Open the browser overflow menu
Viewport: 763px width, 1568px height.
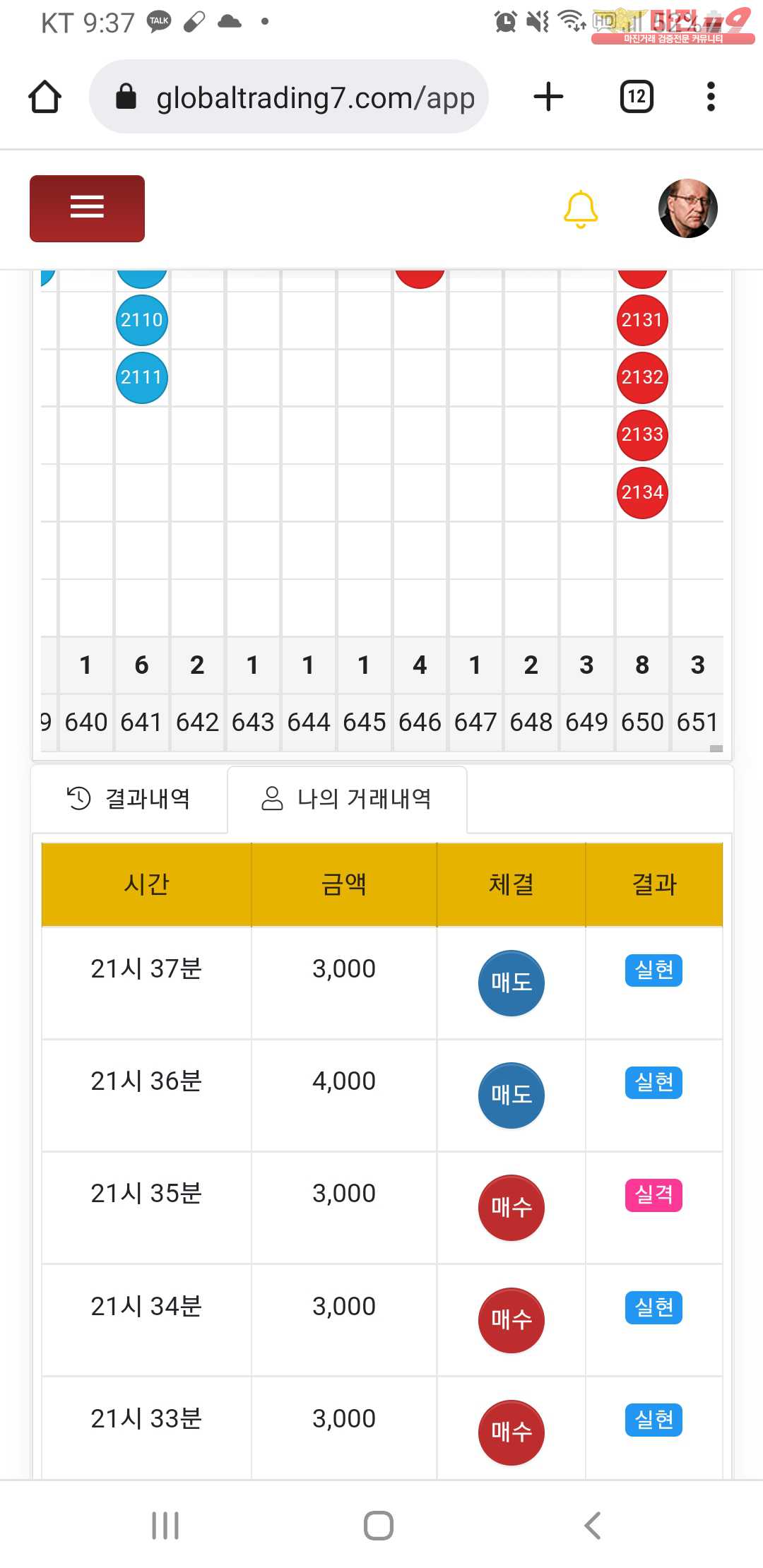coord(711,97)
